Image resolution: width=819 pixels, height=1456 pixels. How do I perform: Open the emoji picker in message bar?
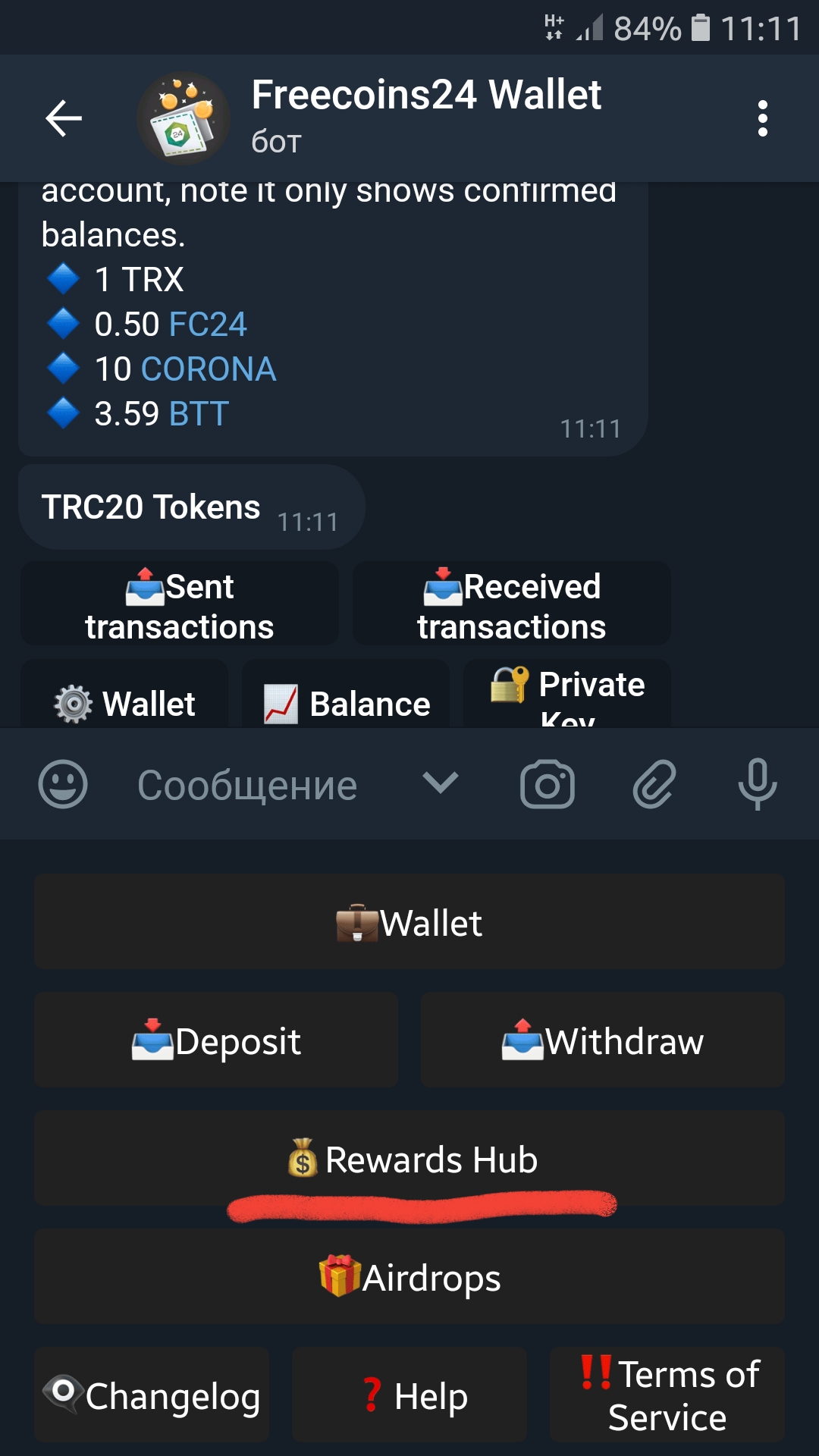[x=61, y=785]
